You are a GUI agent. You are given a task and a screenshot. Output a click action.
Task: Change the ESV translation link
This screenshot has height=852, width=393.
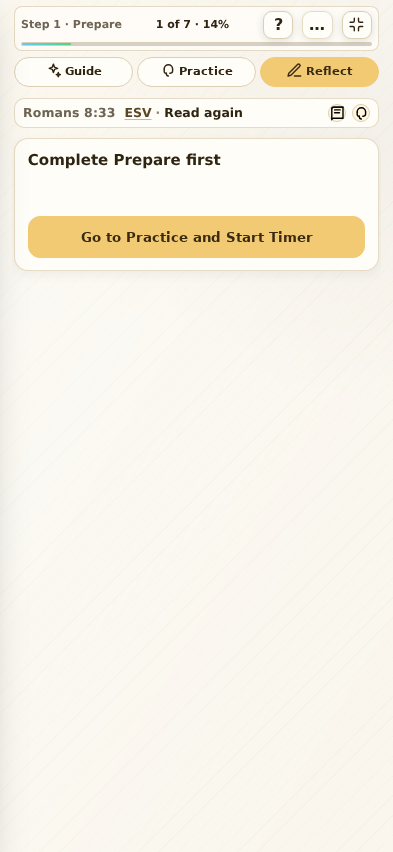138,113
